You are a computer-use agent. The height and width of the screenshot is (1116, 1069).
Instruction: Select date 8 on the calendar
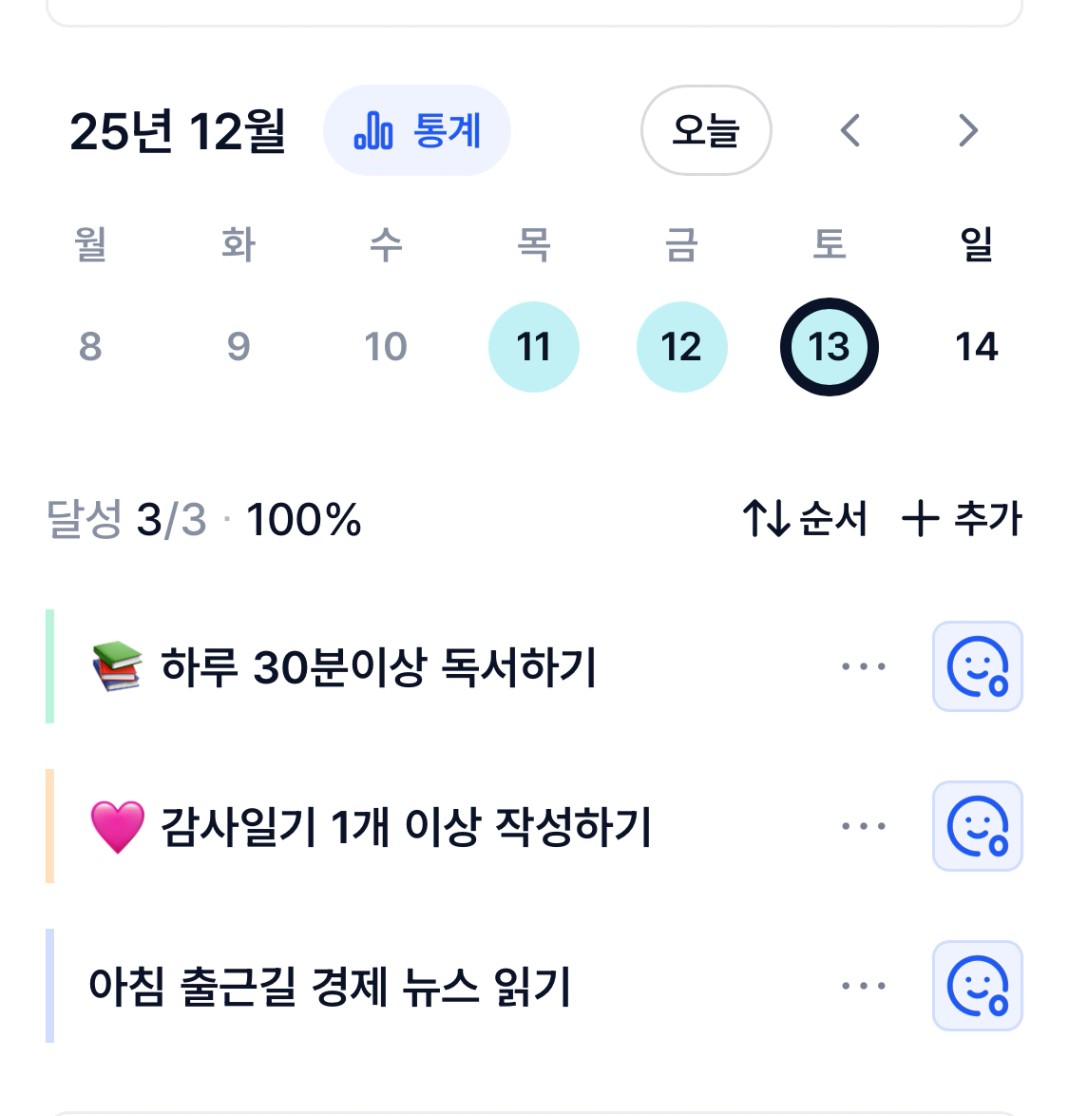pos(90,347)
